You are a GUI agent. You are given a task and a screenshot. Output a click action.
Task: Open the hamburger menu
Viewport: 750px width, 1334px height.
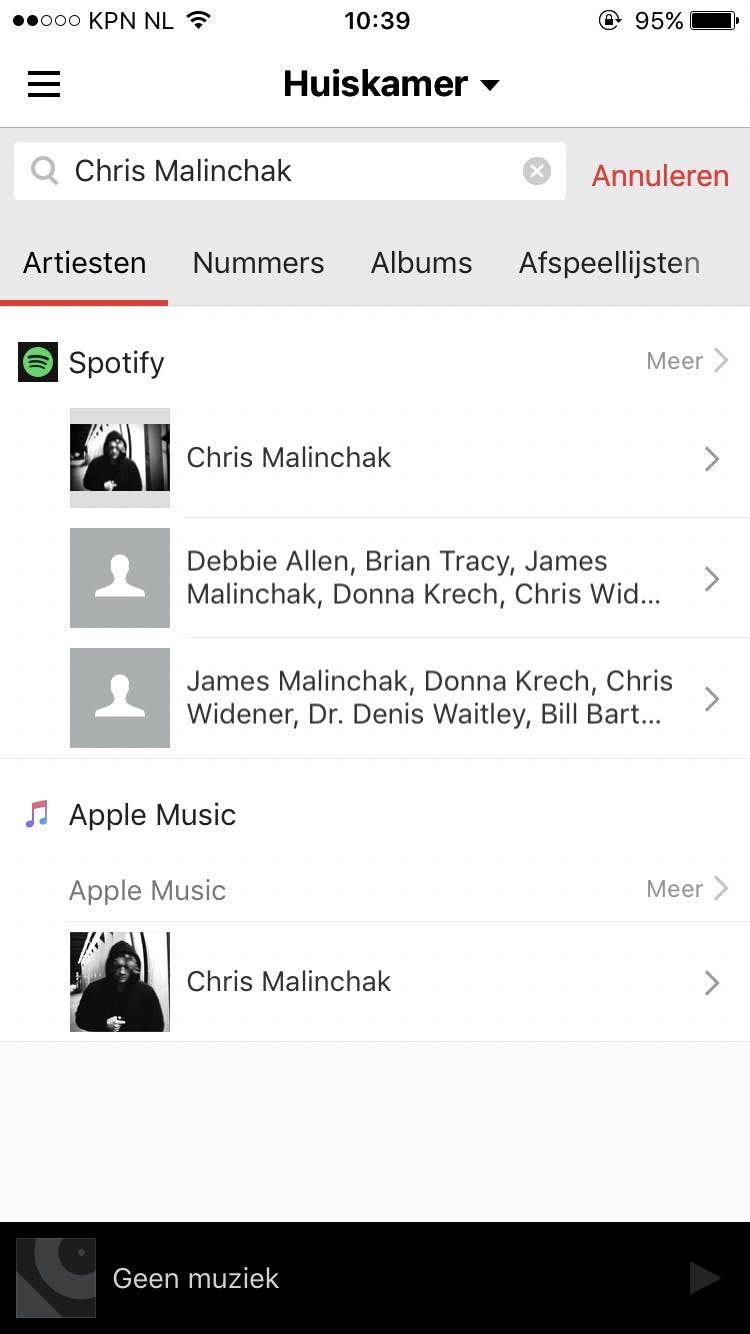click(44, 84)
